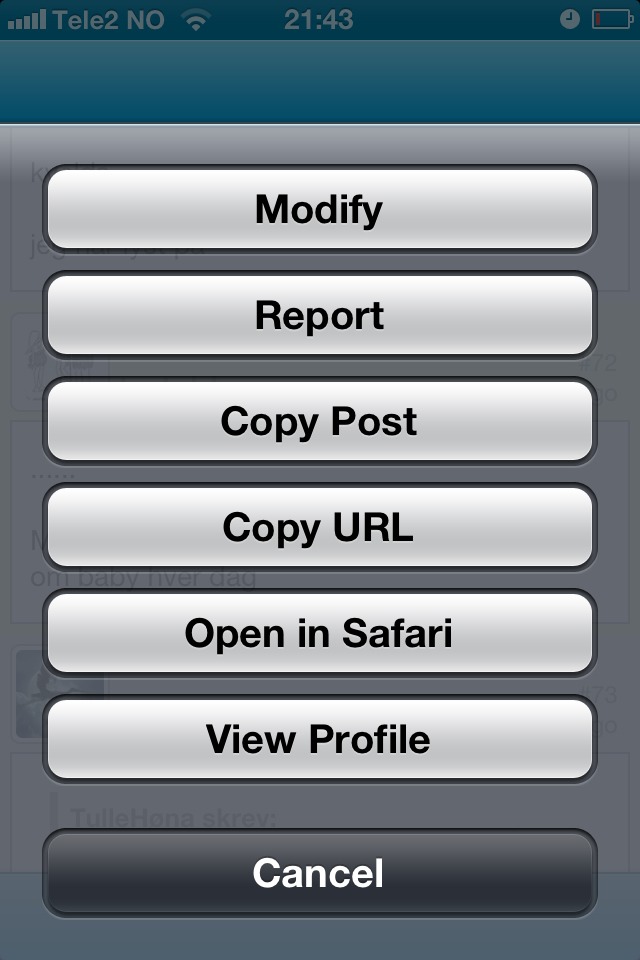Choose Copy Post option

click(x=319, y=421)
